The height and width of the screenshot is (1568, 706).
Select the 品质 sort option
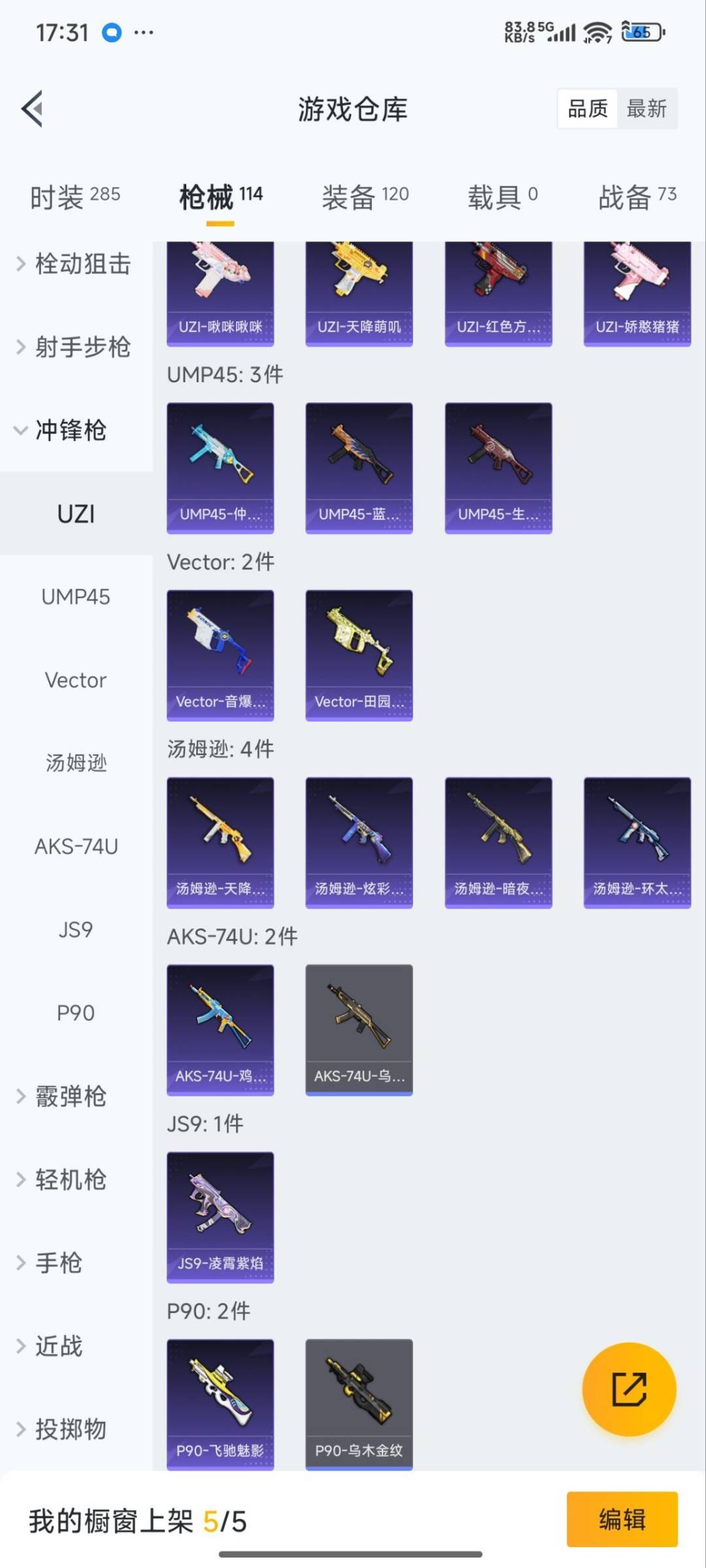click(587, 108)
